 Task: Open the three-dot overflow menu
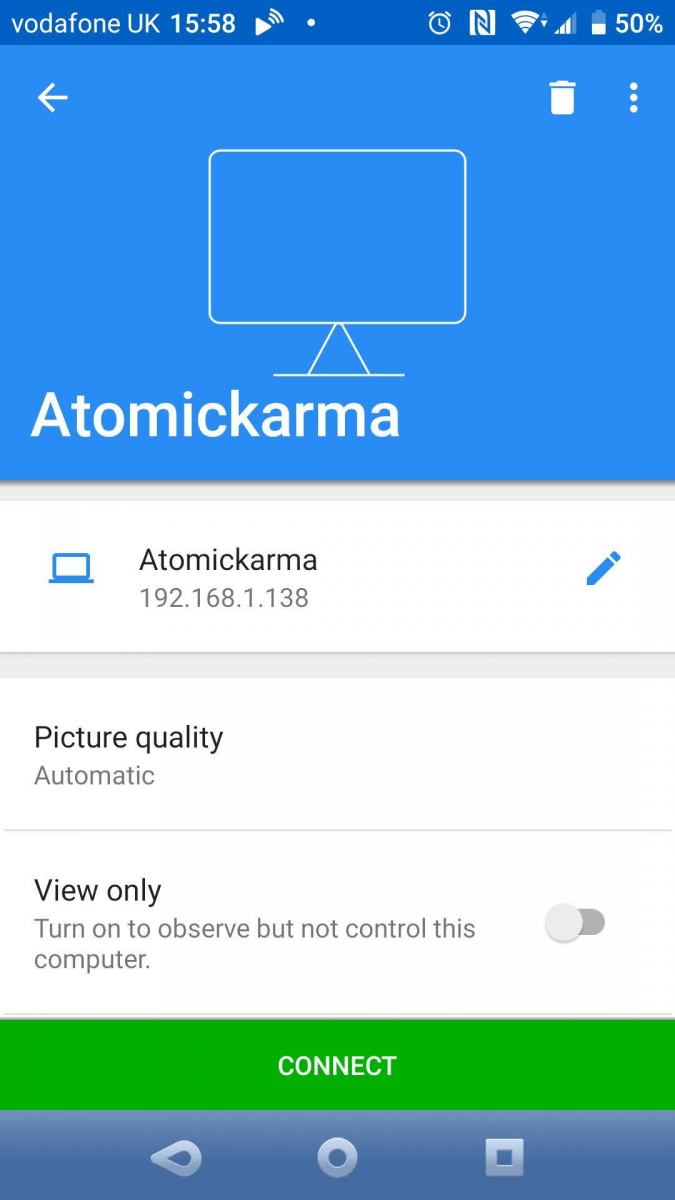(633, 98)
